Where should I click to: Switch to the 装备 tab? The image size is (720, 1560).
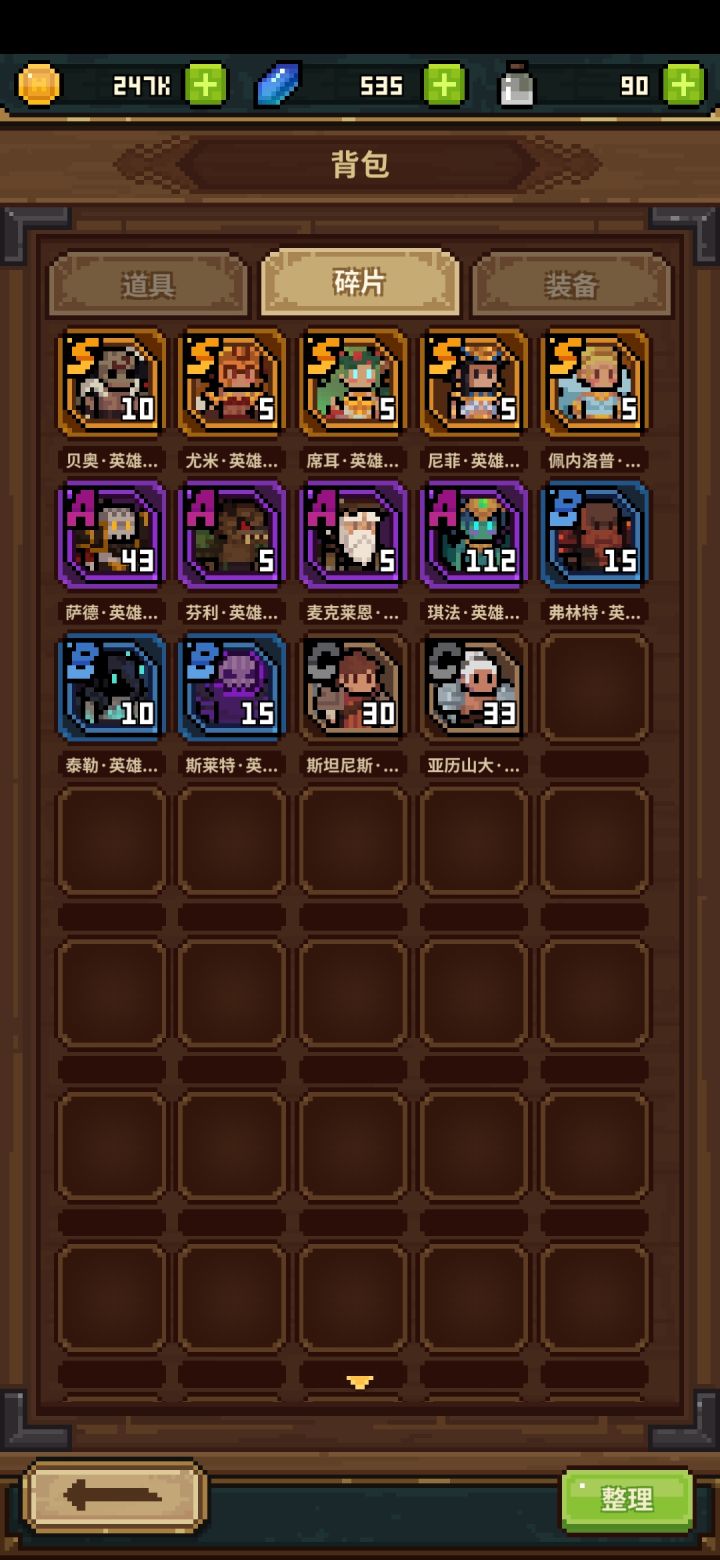[572, 283]
